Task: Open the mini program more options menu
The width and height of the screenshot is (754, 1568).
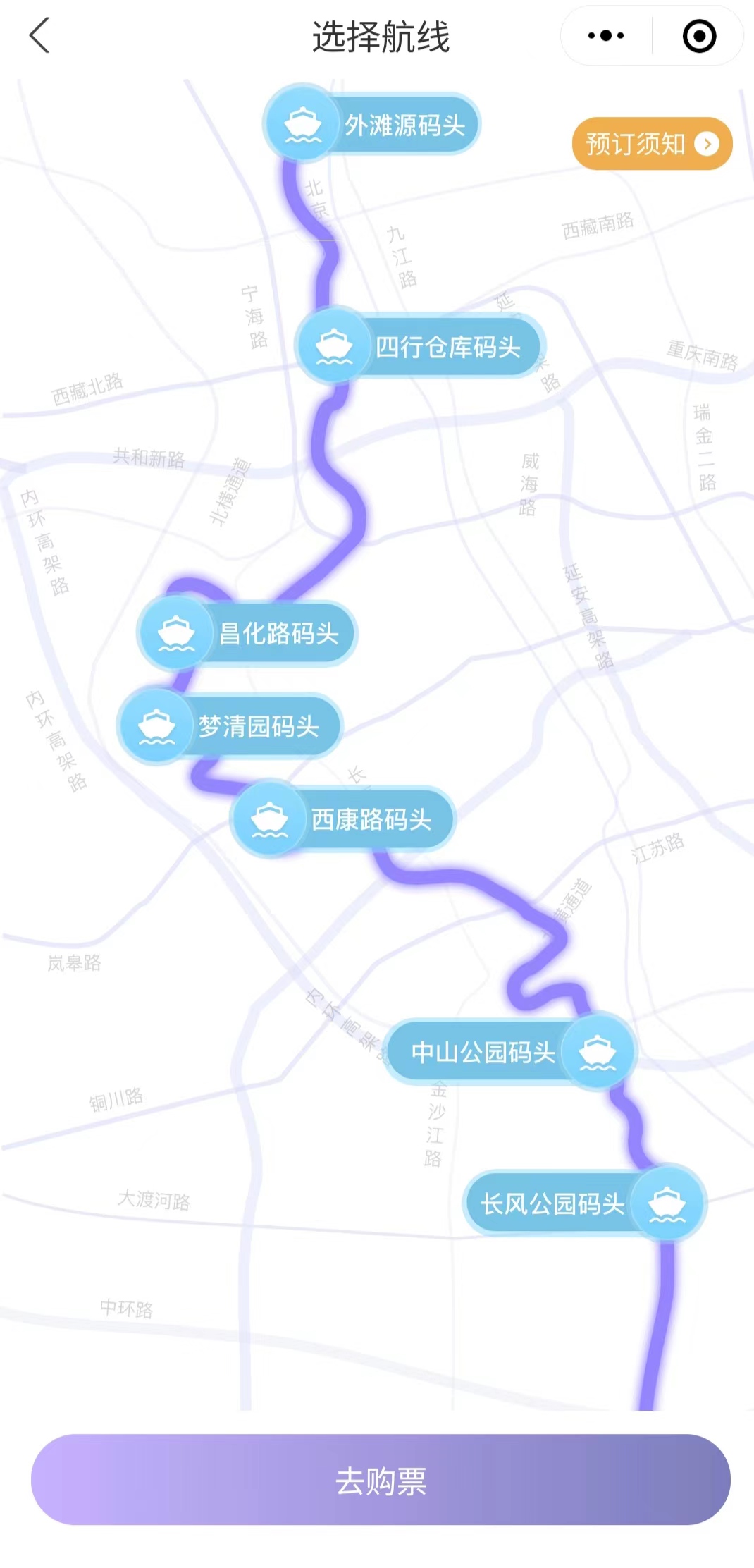Action: click(606, 35)
